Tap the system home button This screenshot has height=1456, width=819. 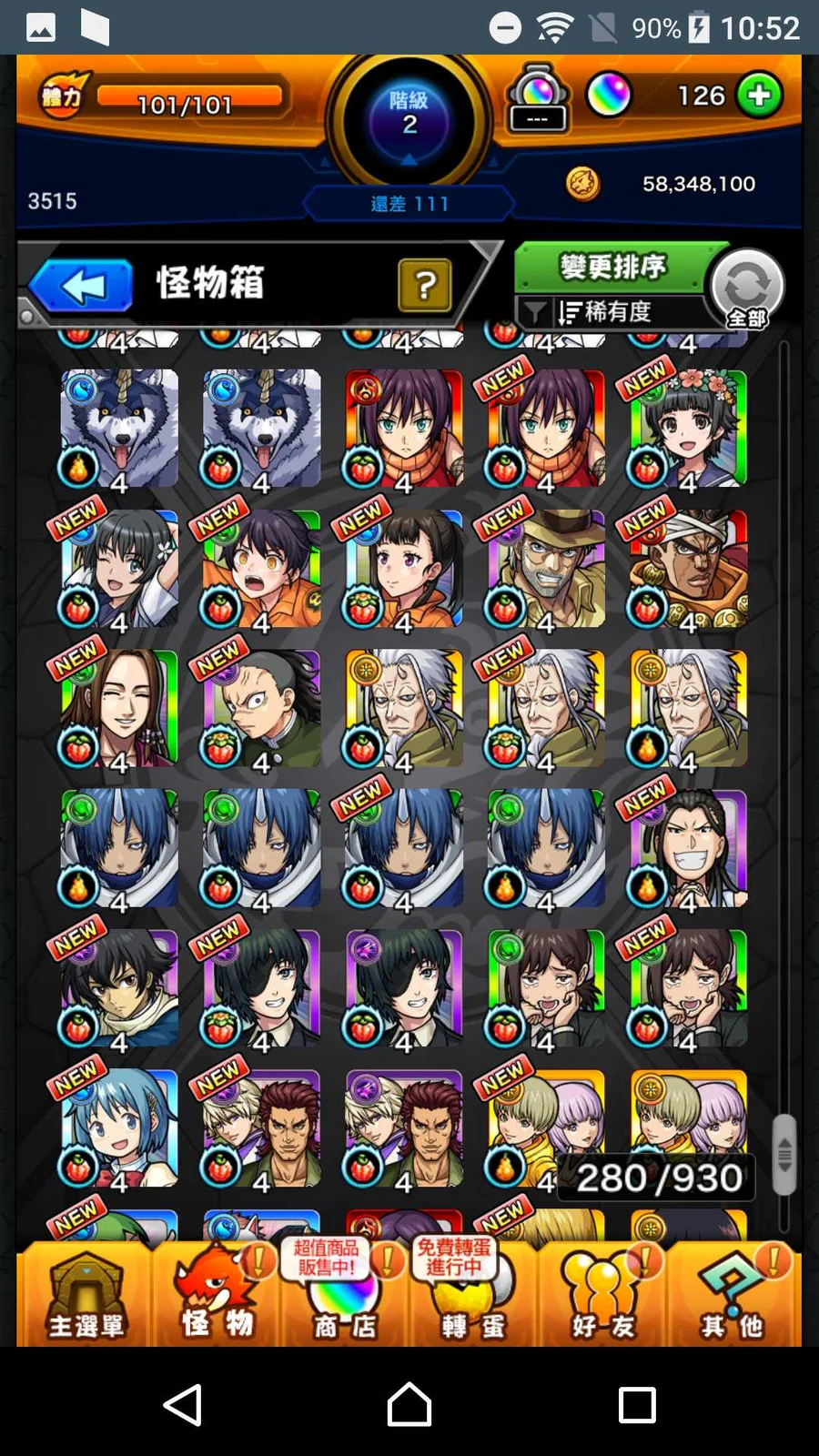pos(409,1404)
